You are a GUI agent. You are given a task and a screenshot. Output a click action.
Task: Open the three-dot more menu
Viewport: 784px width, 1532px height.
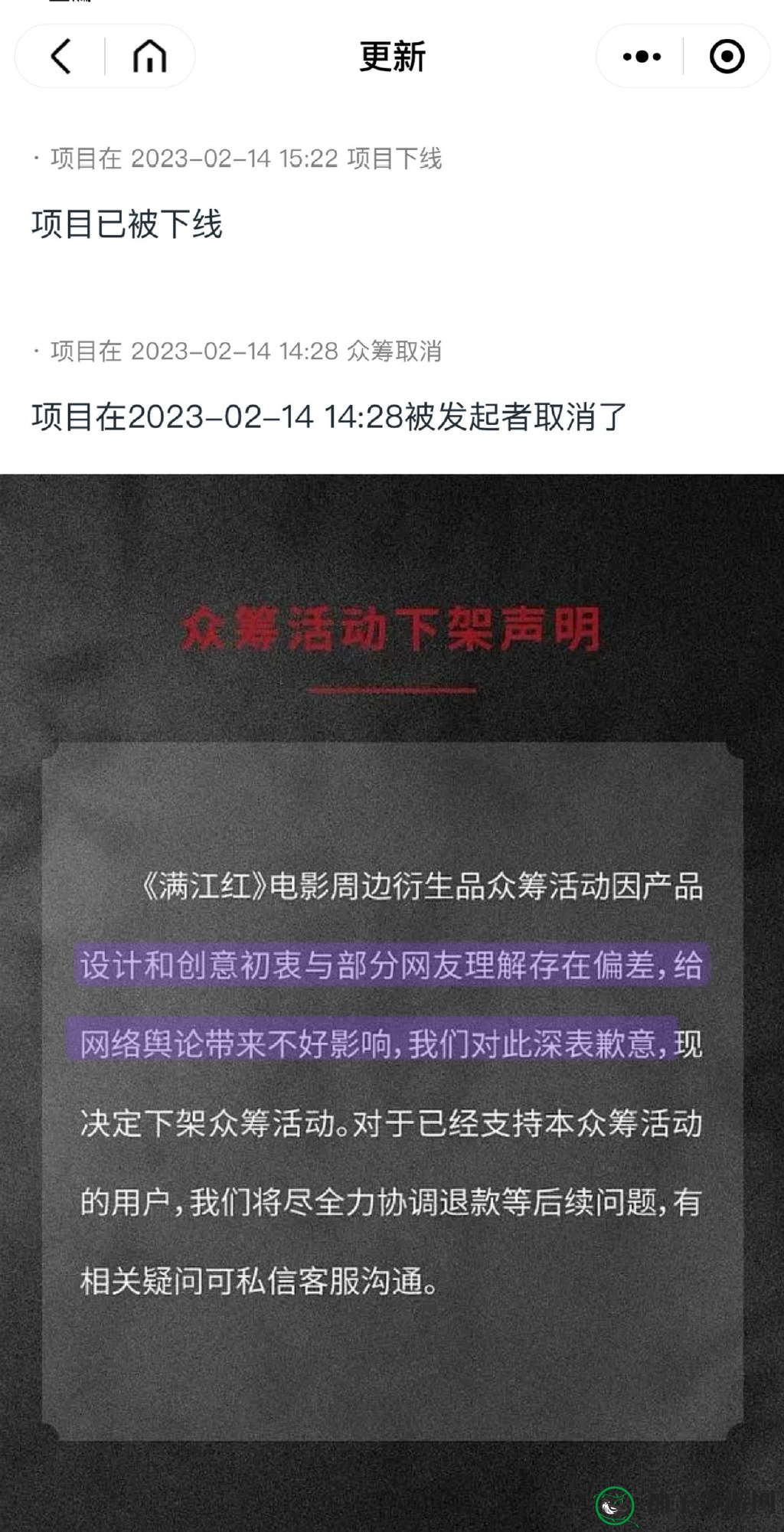point(642,56)
